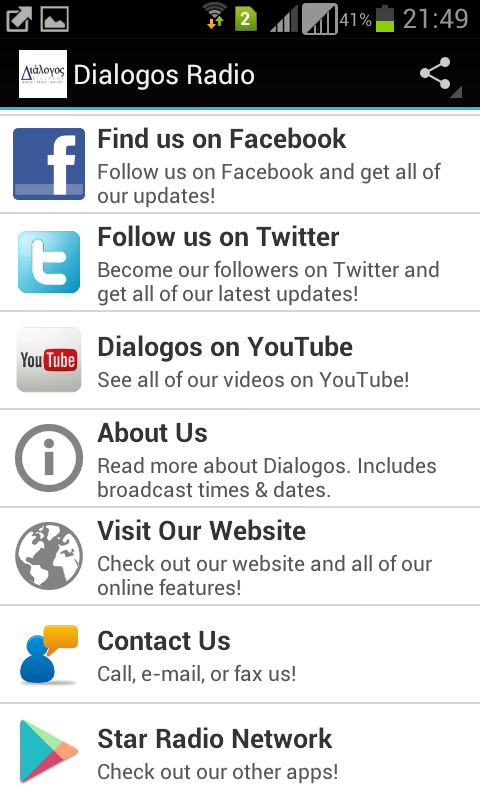Share via the app bar share icon
Screen dimensions: 480x800
click(x=435, y=74)
